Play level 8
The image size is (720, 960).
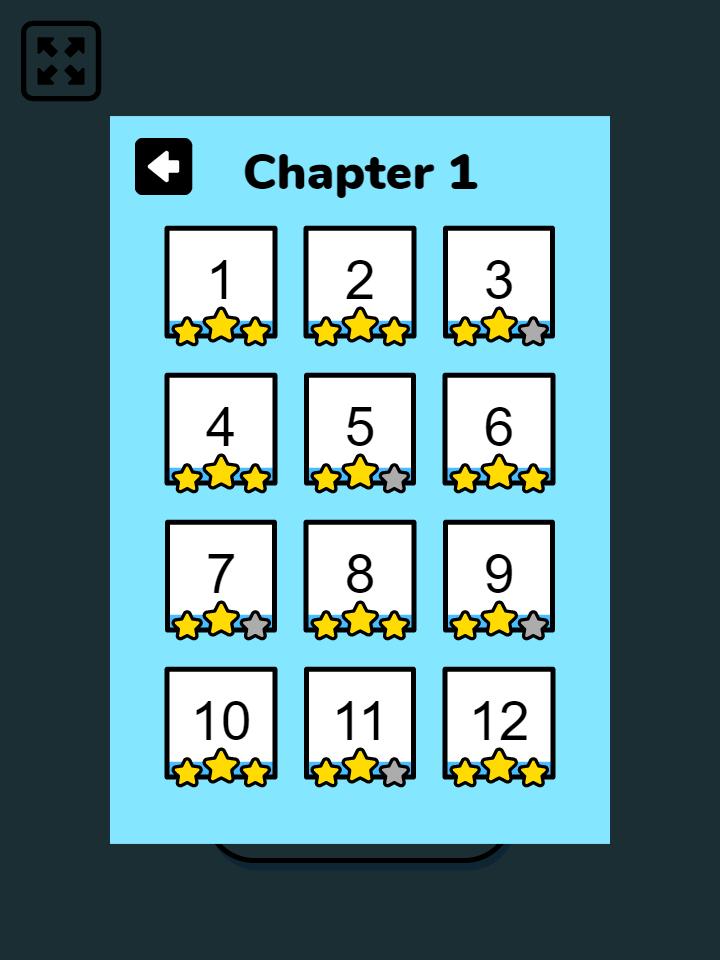tap(360, 576)
